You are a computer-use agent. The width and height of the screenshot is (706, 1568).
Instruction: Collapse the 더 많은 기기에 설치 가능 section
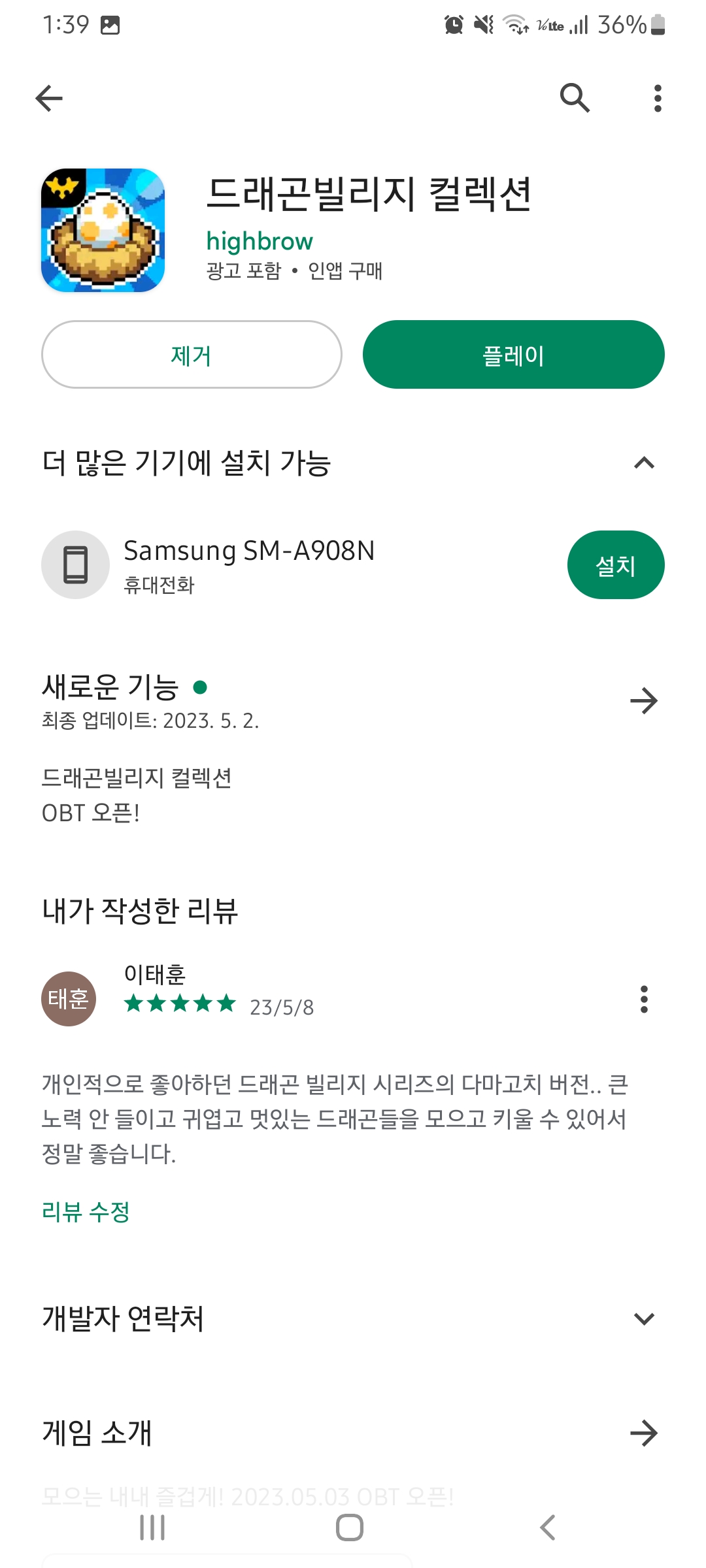pos(644,463)
